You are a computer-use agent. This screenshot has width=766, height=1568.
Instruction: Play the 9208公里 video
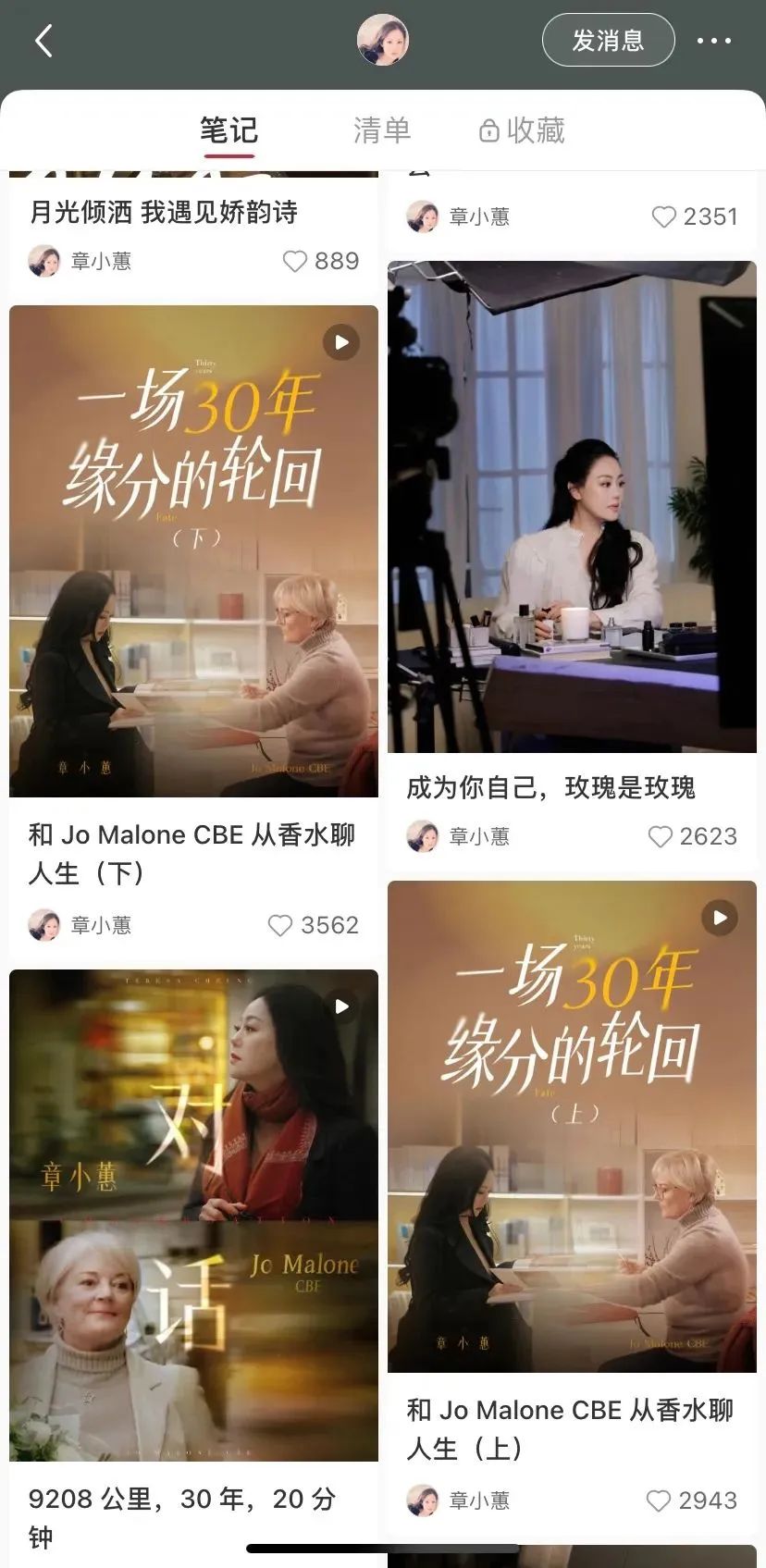(340, 1006)
